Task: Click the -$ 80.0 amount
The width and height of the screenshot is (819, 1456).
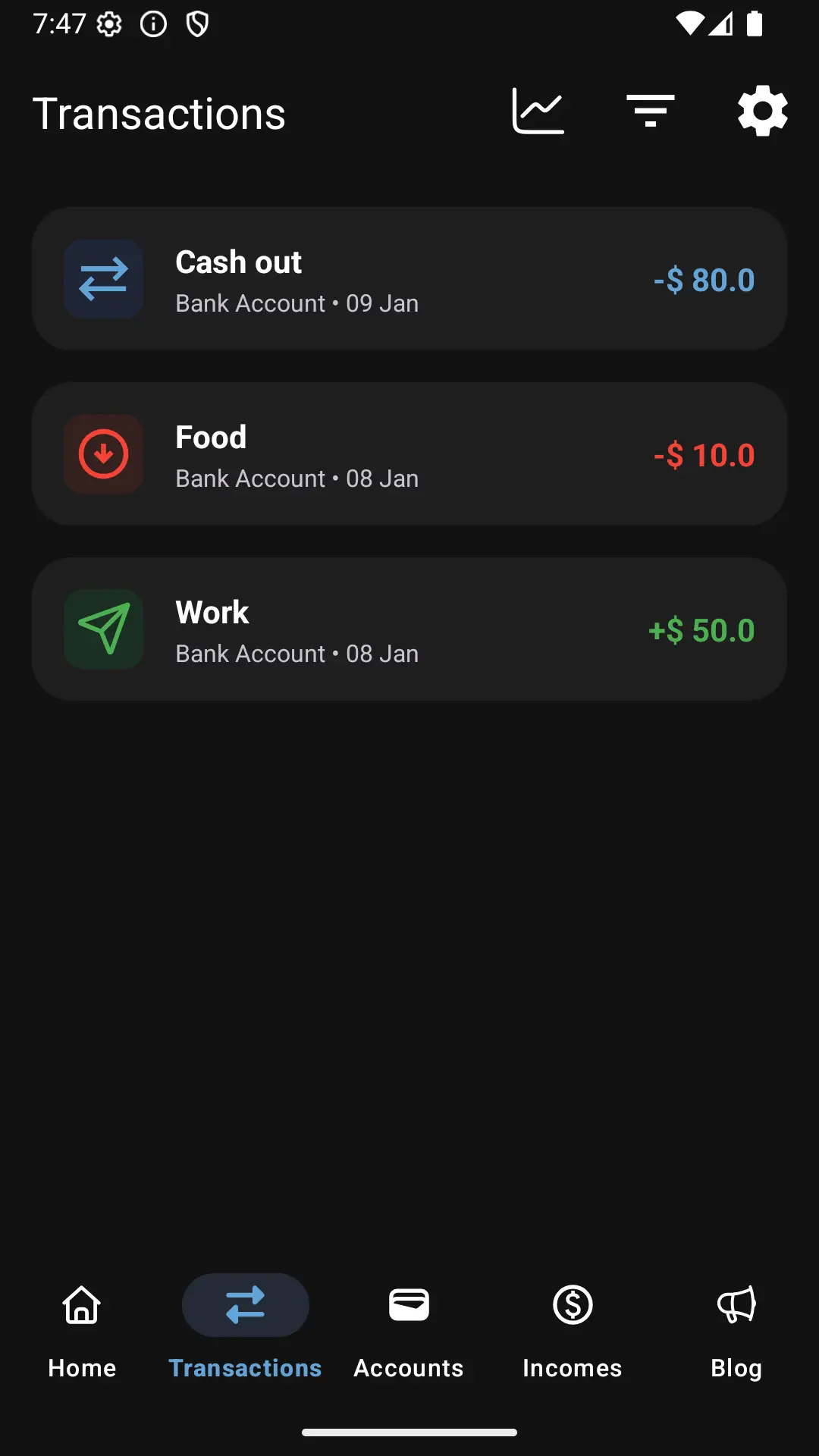Action: pos(703,280)
